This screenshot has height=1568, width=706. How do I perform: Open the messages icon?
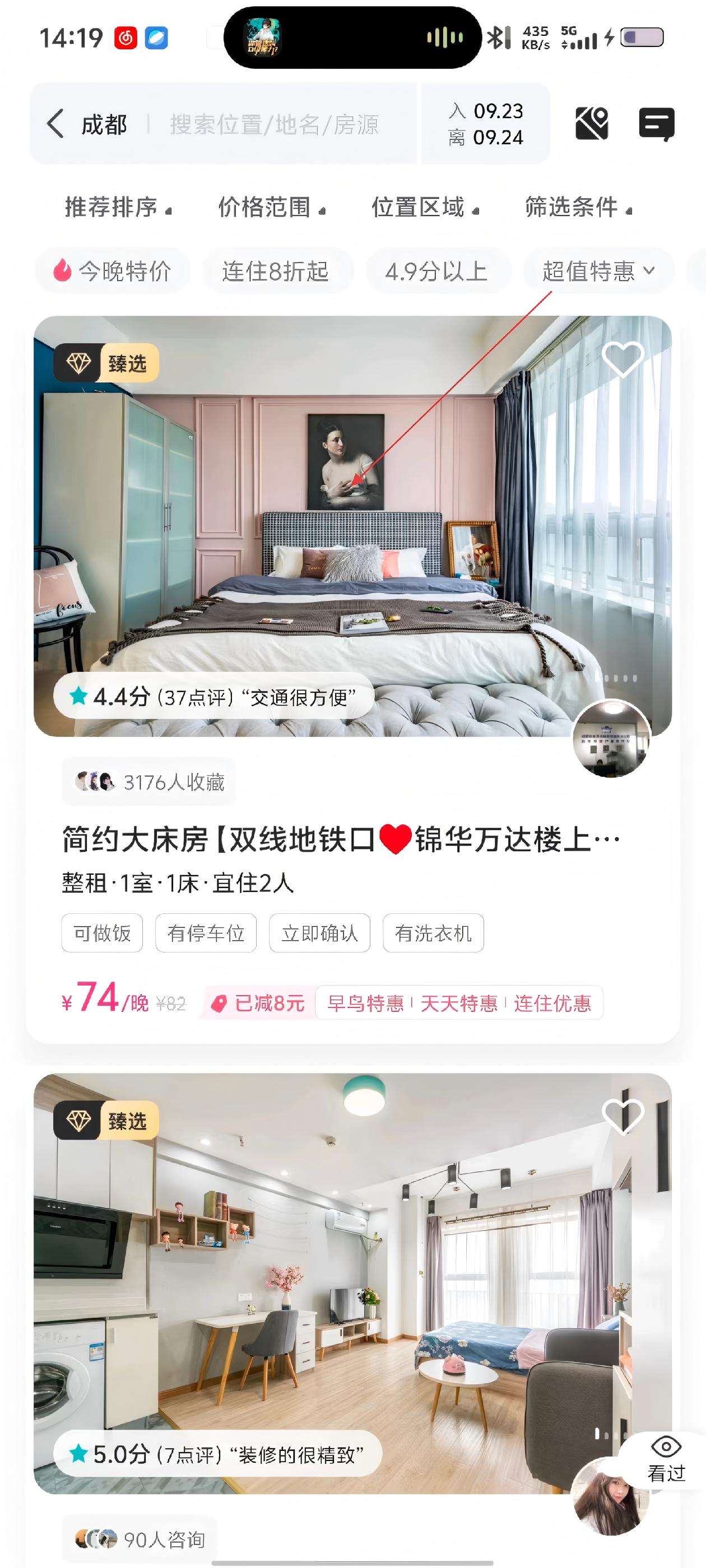(656, 124)
